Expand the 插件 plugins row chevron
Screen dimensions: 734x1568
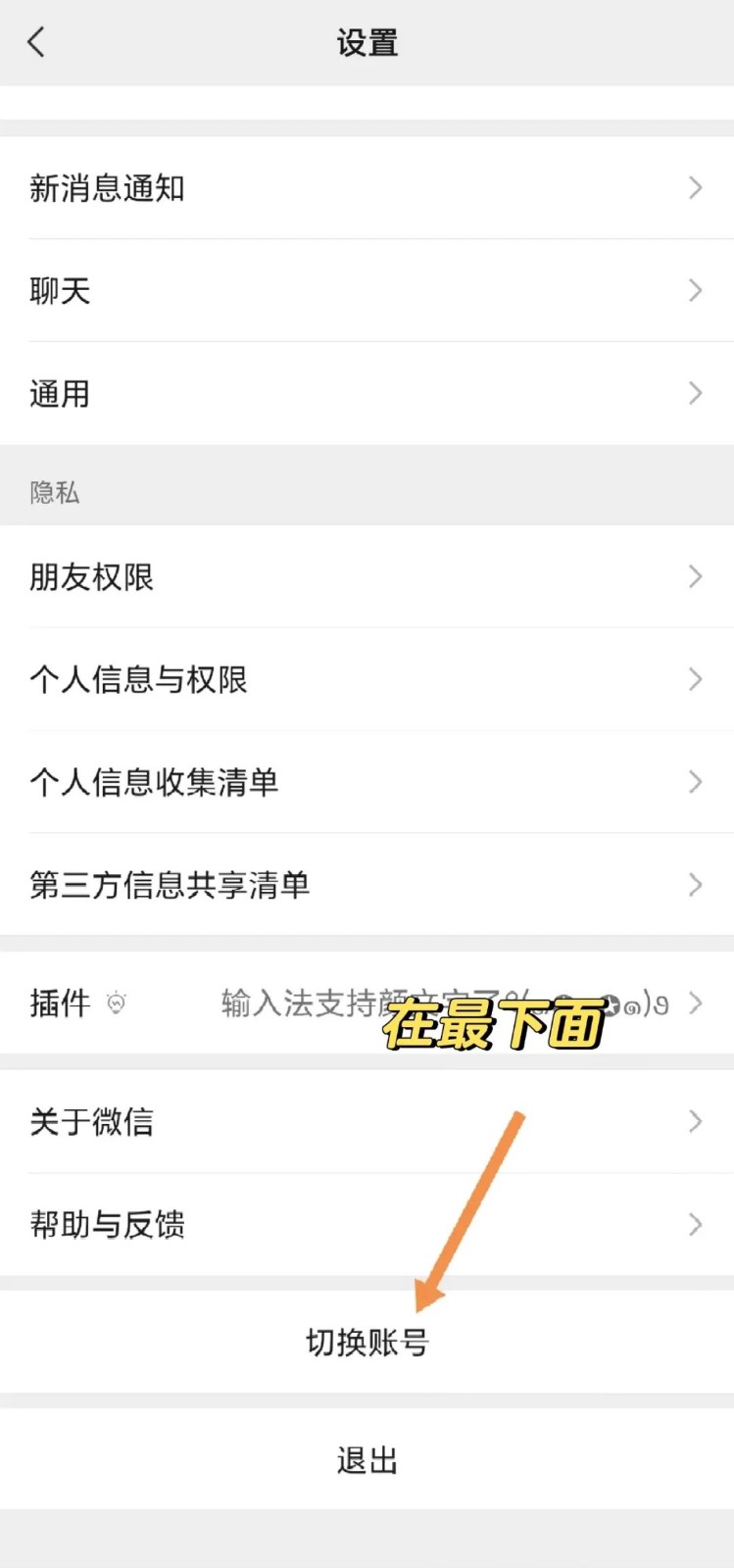point(695,1003)
